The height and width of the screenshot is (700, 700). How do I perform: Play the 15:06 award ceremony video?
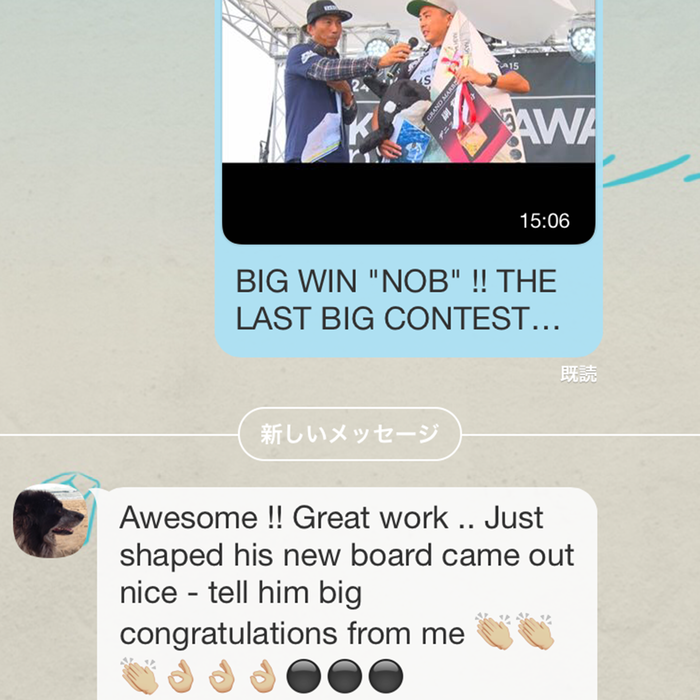point(408,110)
